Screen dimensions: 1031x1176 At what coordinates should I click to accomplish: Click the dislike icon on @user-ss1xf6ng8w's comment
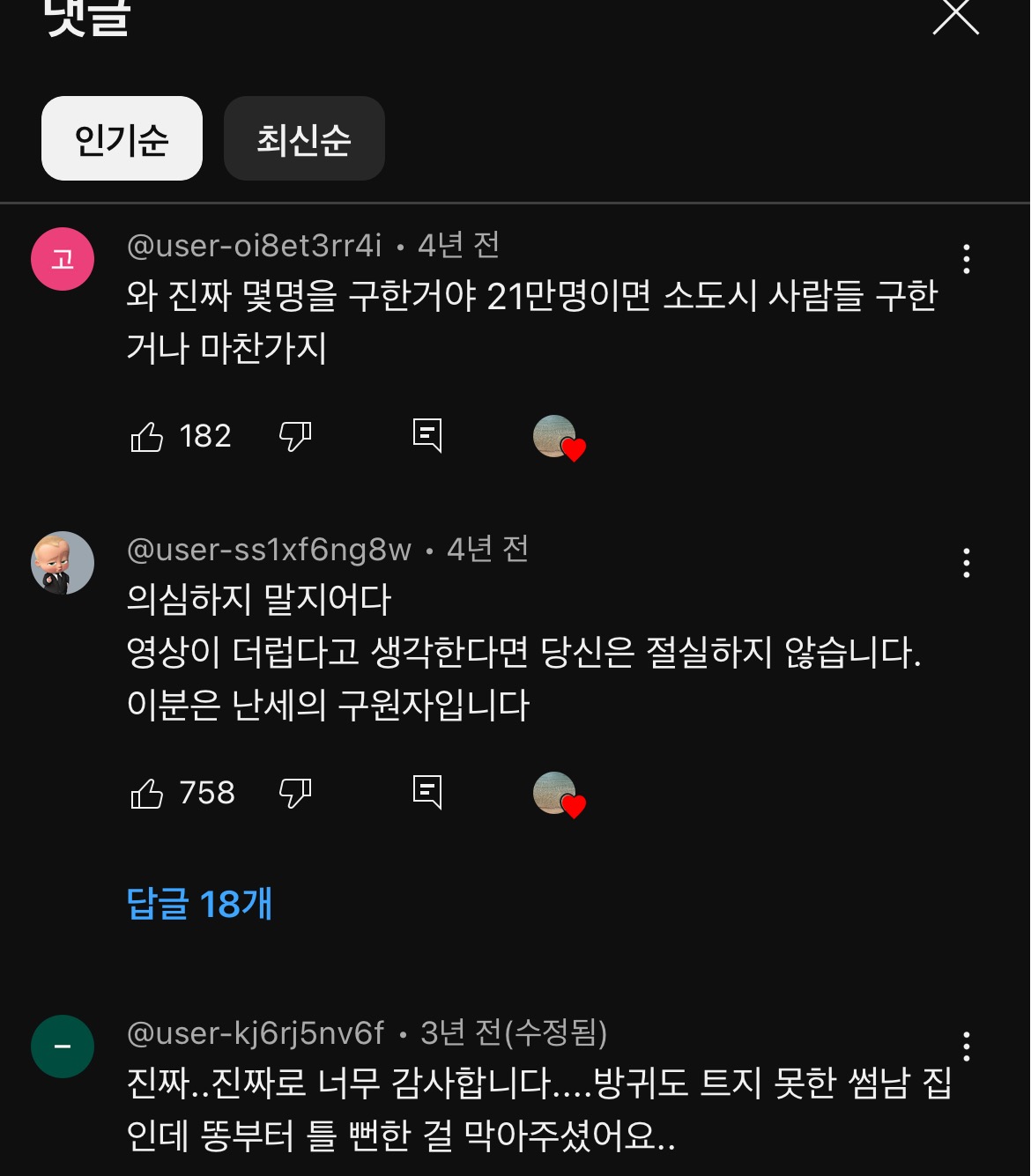point(296,793)
